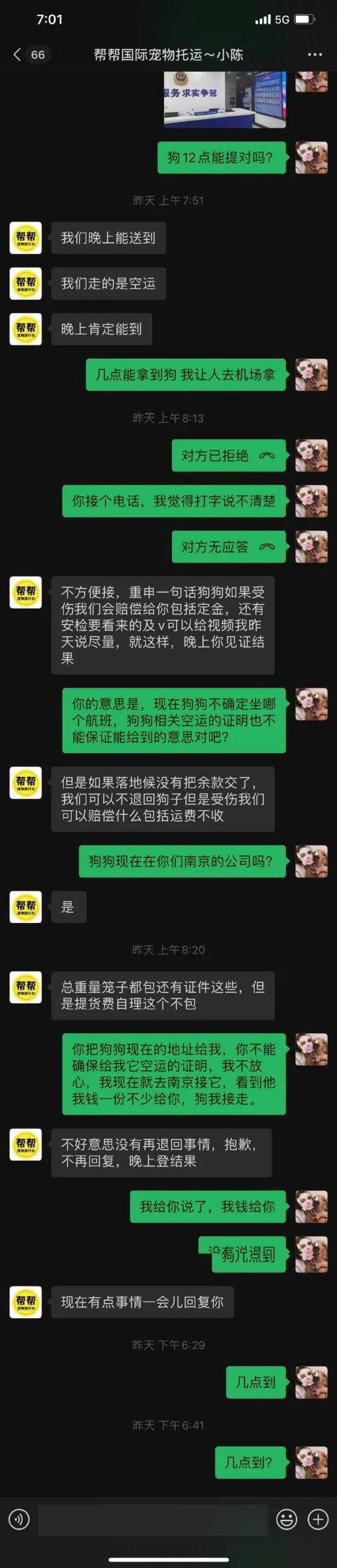Redial via 对方无应答 call message
337x1568 pixels.
pyautogui.click(x=227, y=547)
